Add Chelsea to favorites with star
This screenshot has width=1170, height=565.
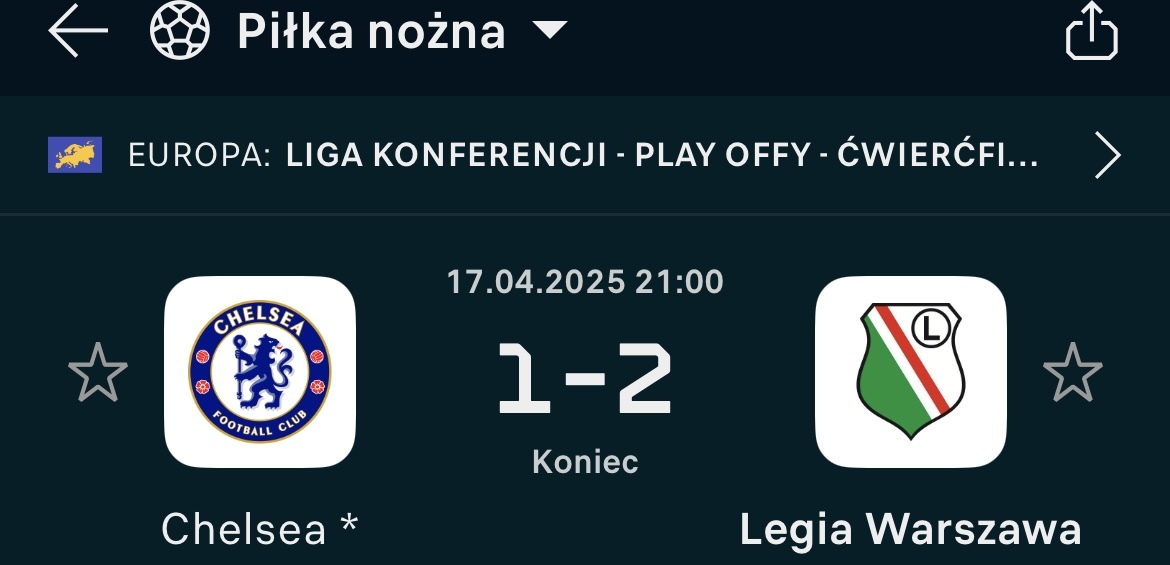98,372
